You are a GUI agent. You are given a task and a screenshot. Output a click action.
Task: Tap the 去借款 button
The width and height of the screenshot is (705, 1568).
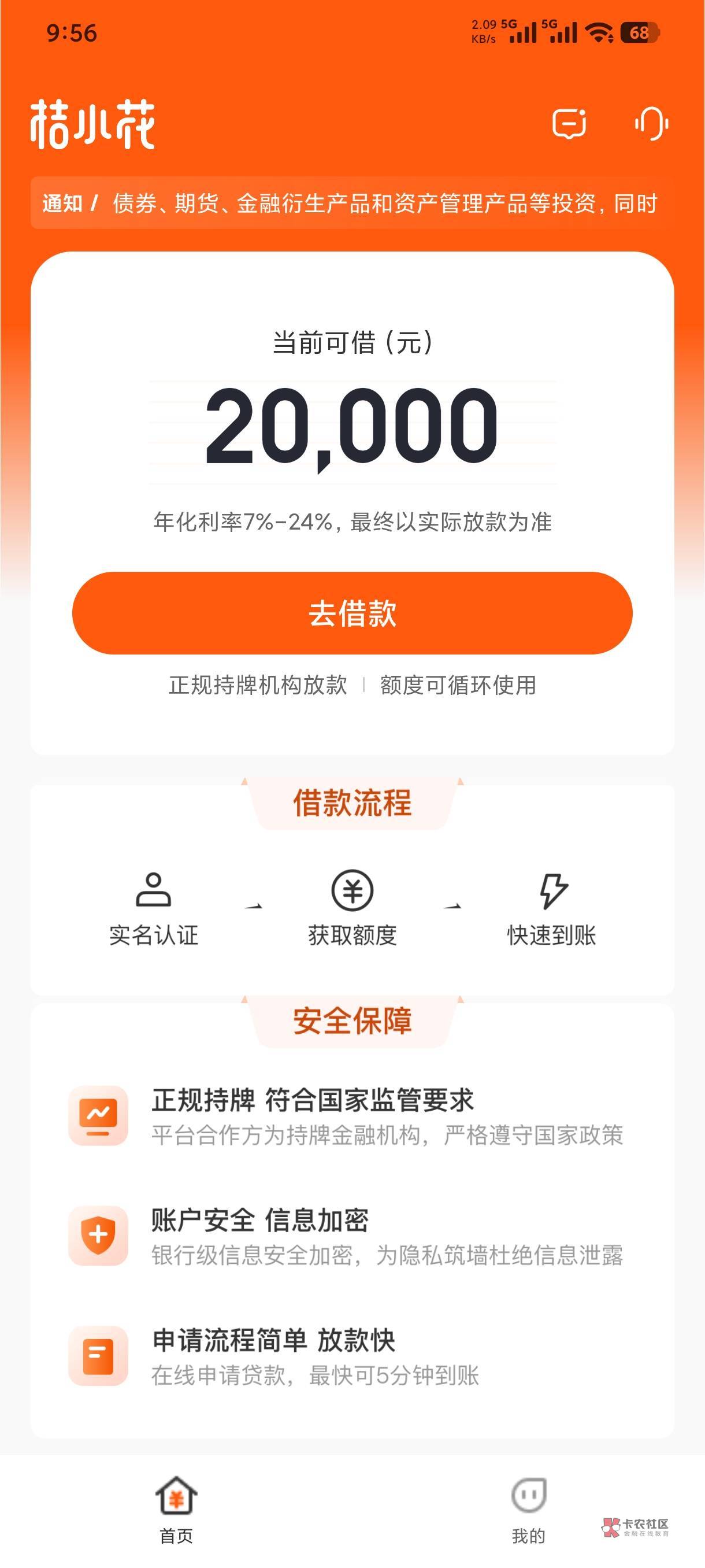tap(352, 613)
